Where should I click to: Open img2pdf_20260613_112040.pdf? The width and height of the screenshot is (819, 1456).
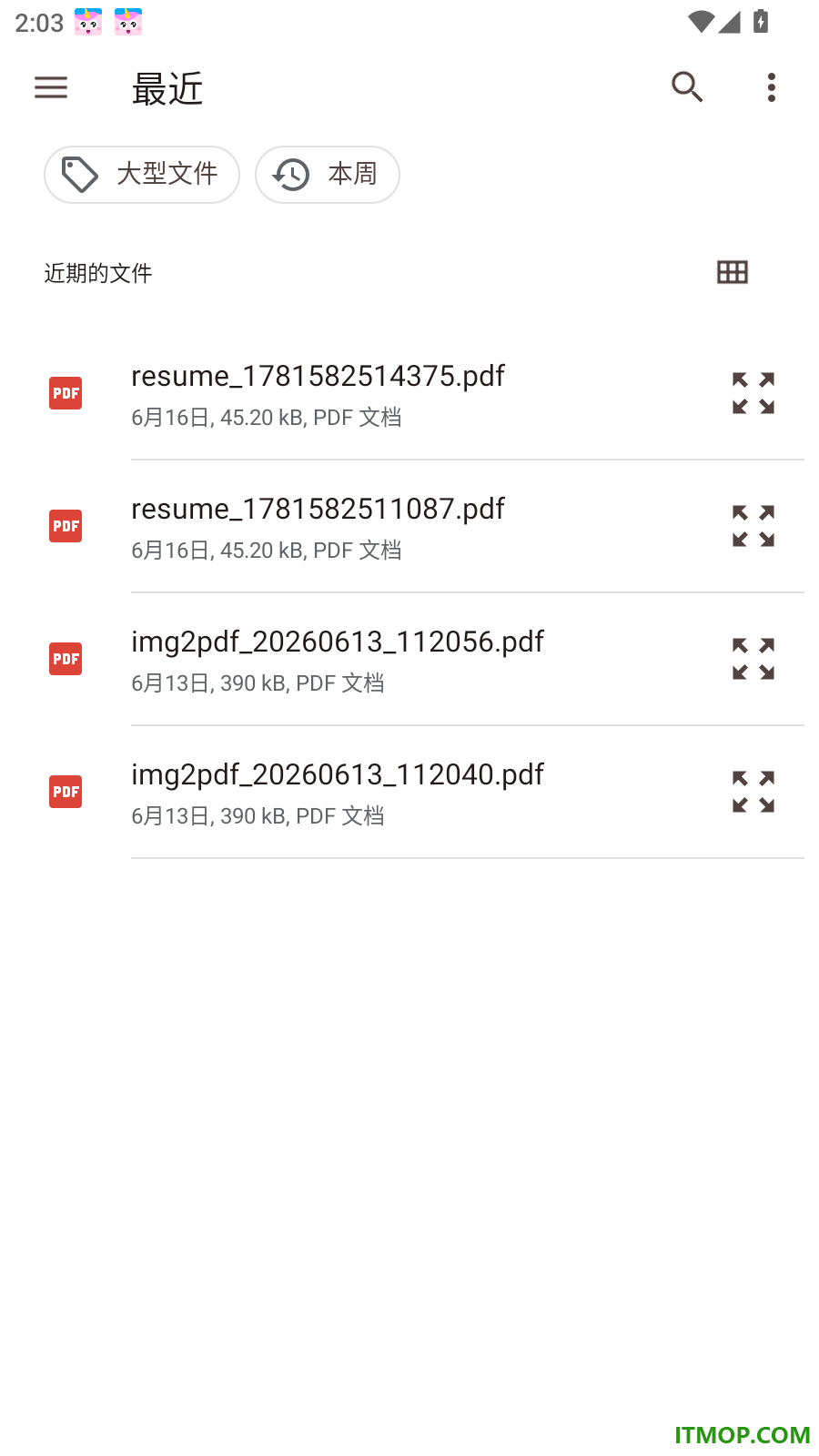coord(409,793)
